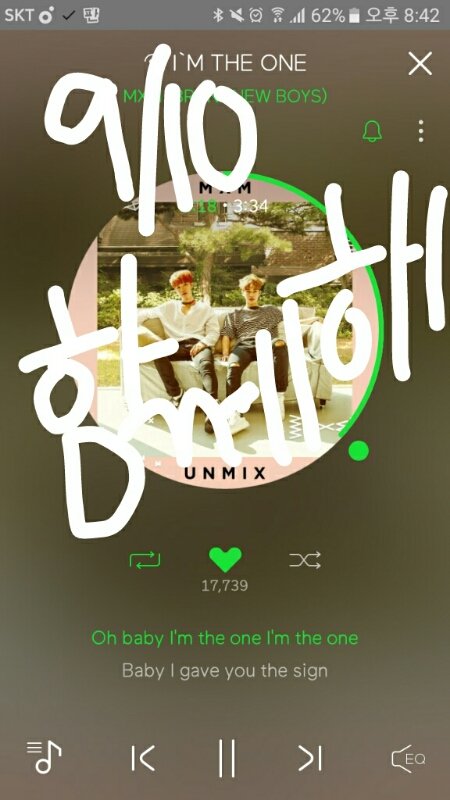Screen dimensions: 450x800
Task: Close the music player screen
Action: coord(420,63)
